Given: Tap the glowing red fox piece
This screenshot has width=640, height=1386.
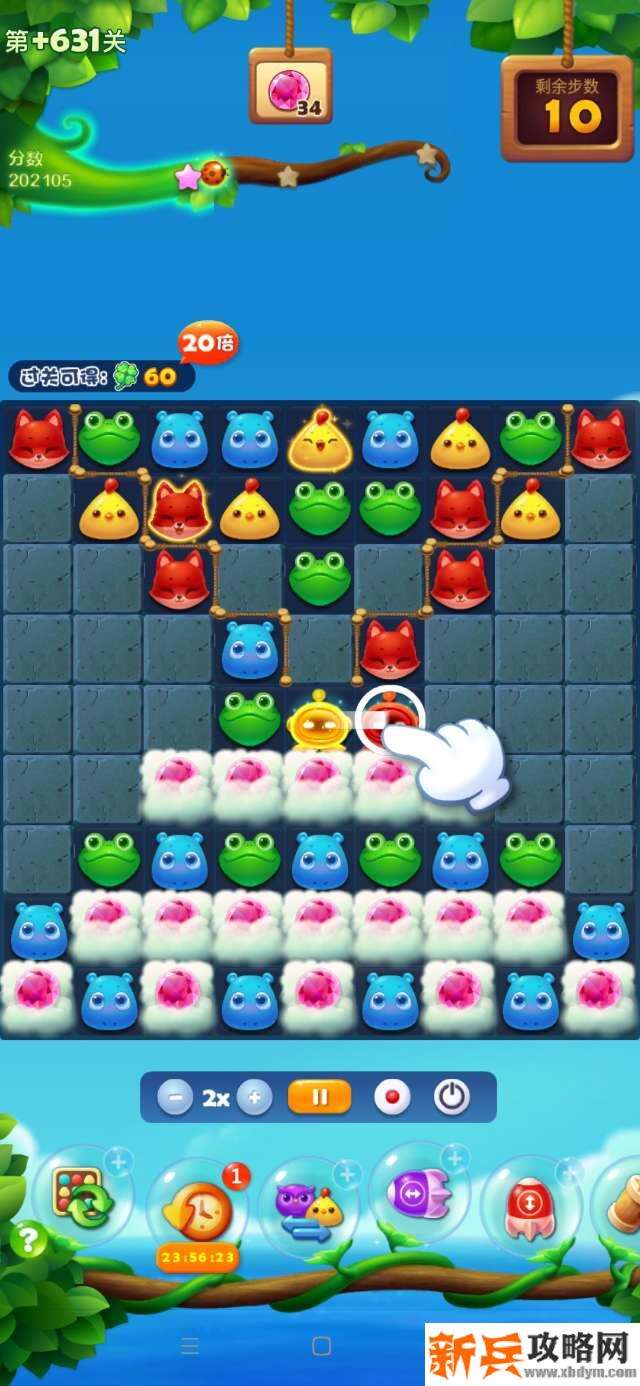Looking at the screenshot, I should (179, 510).
